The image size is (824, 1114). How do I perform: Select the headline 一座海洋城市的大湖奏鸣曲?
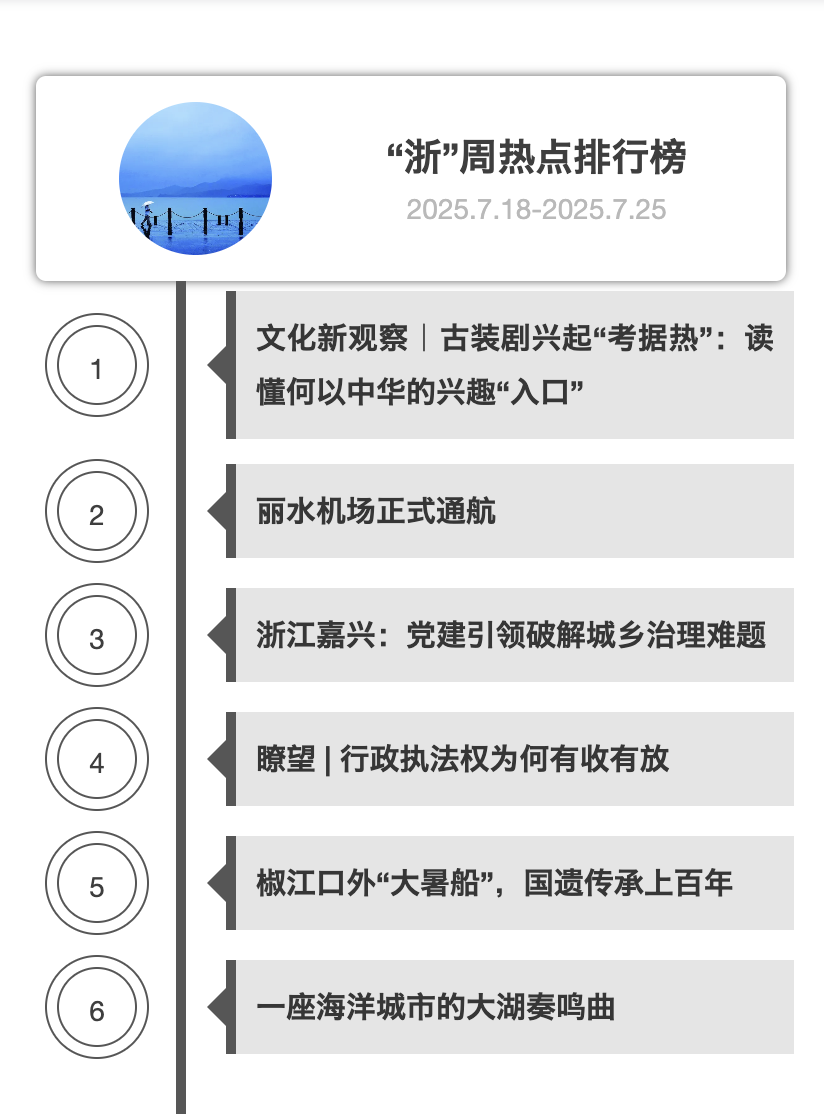435,1008
